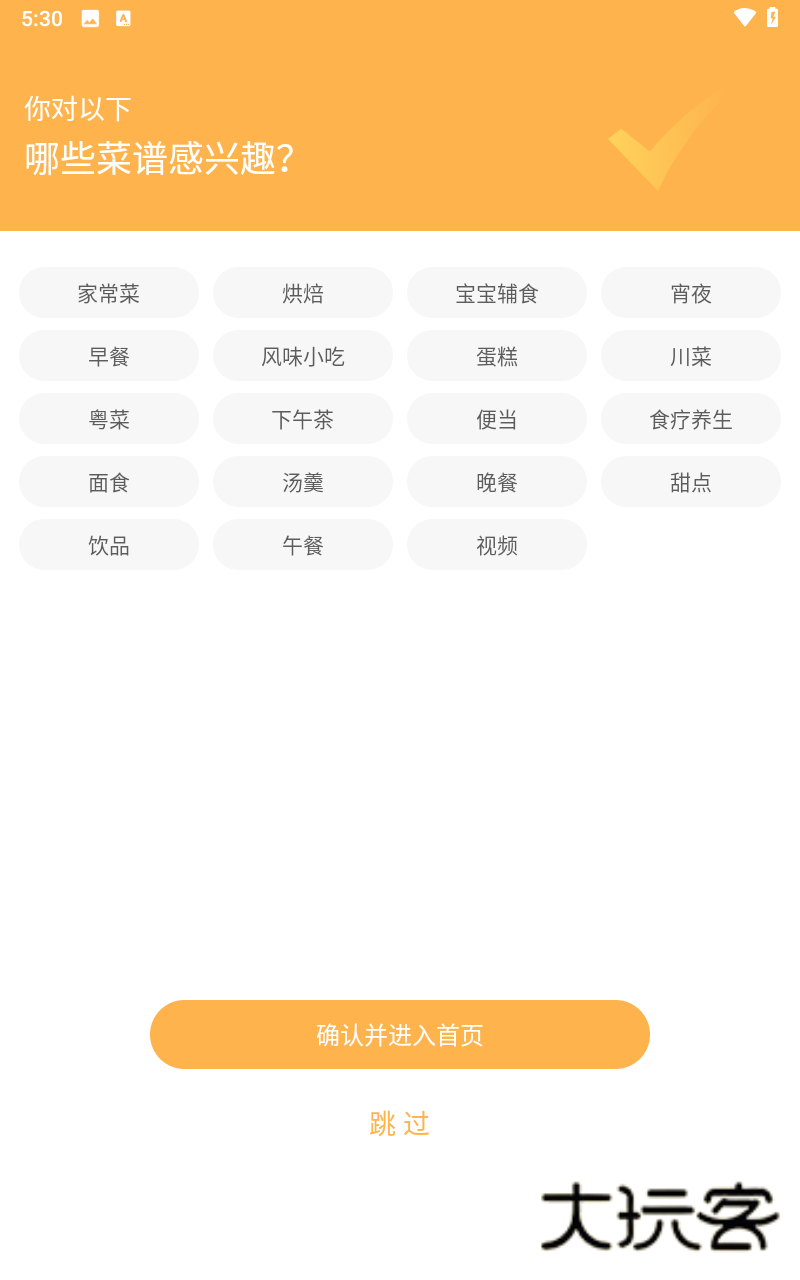Image resolution: width=800 pixels, height=1280 pixels.
Task: Click the 跳过 skip link
Action: tap(400, 1123)
